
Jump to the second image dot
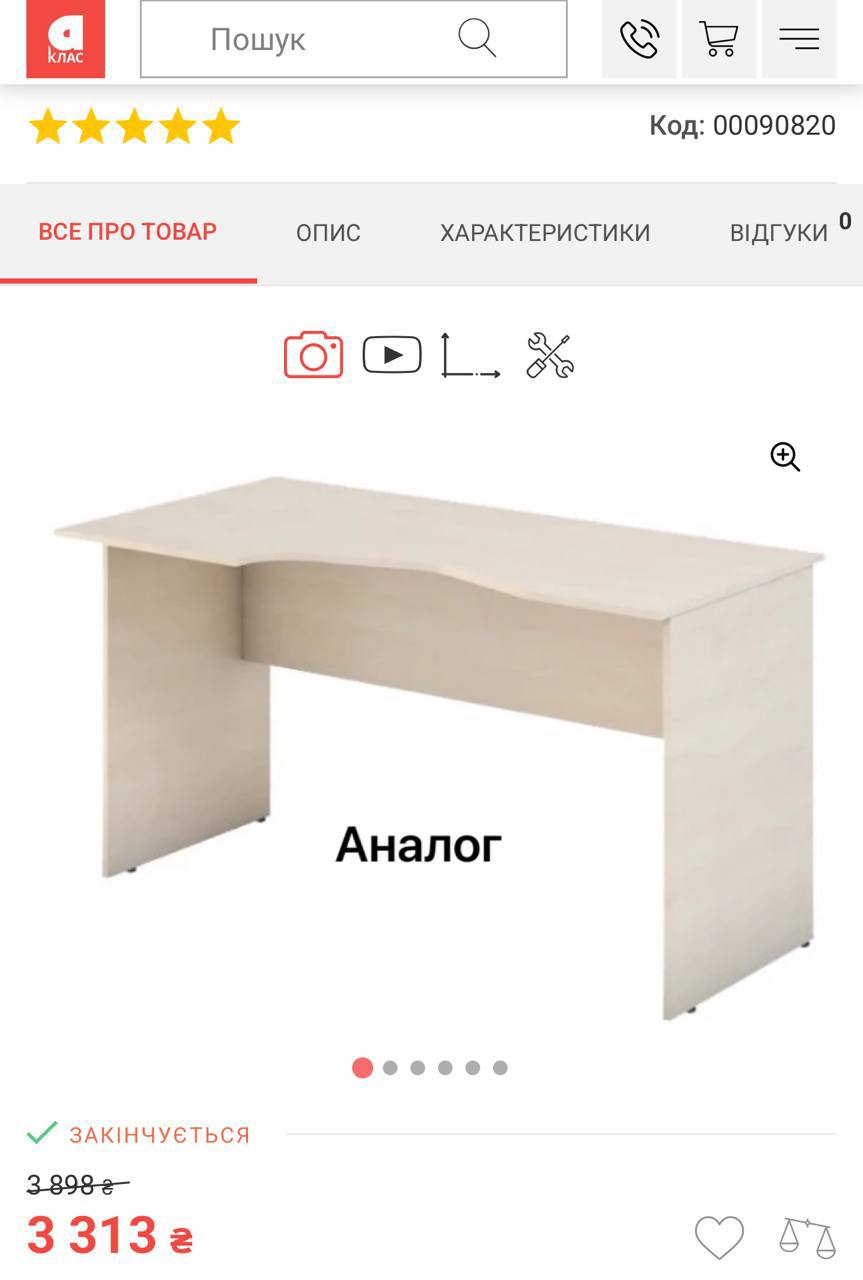click(x=390, y=1068)
